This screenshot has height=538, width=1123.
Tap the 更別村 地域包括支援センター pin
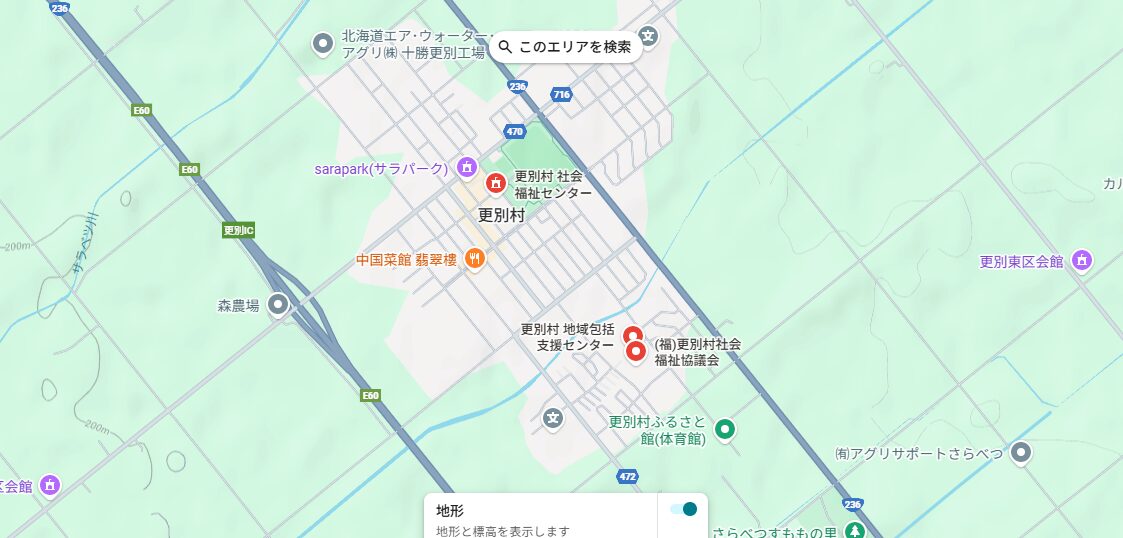click(x=632, y=334)
